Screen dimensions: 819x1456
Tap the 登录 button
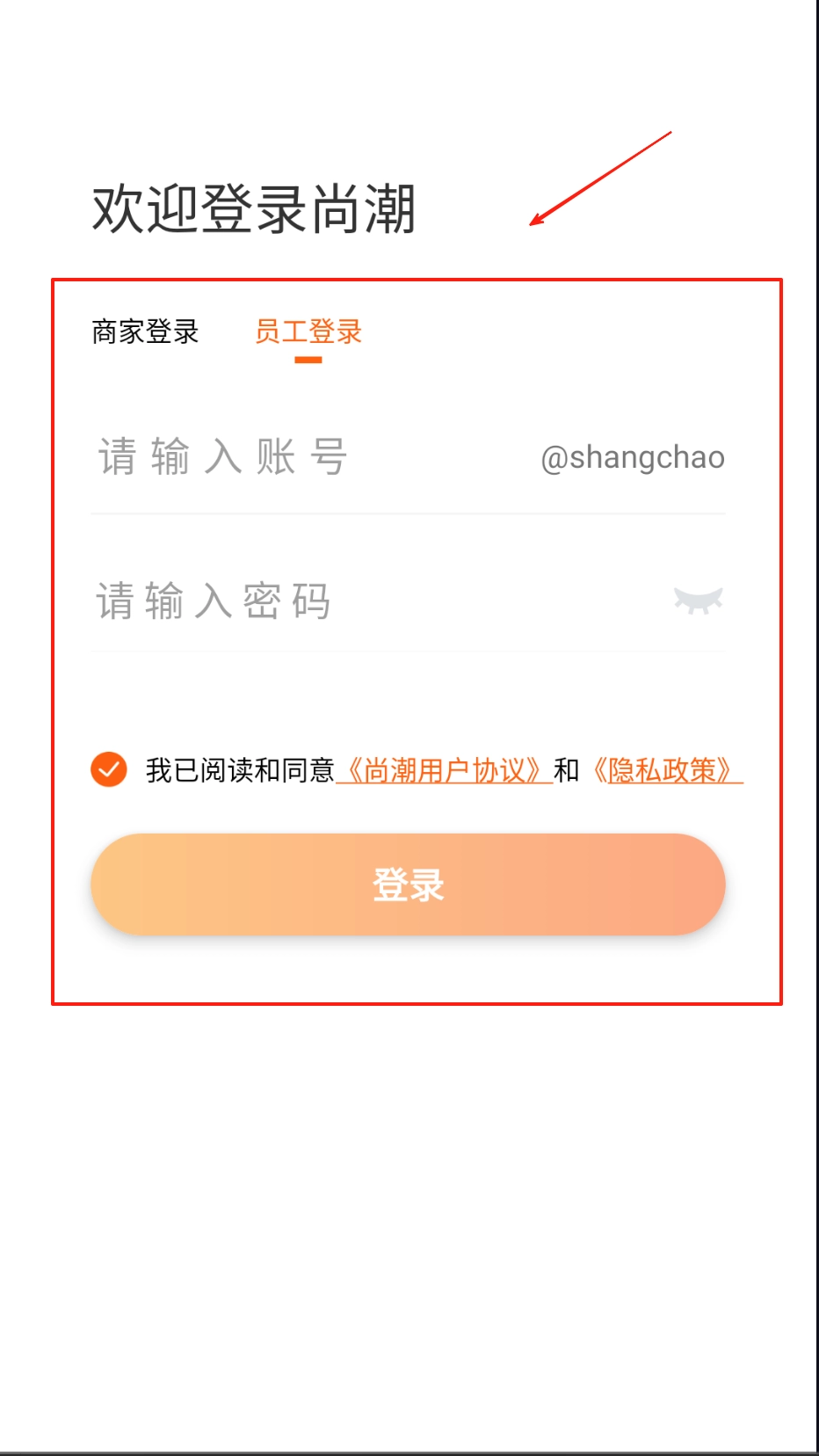coord(408,884)
